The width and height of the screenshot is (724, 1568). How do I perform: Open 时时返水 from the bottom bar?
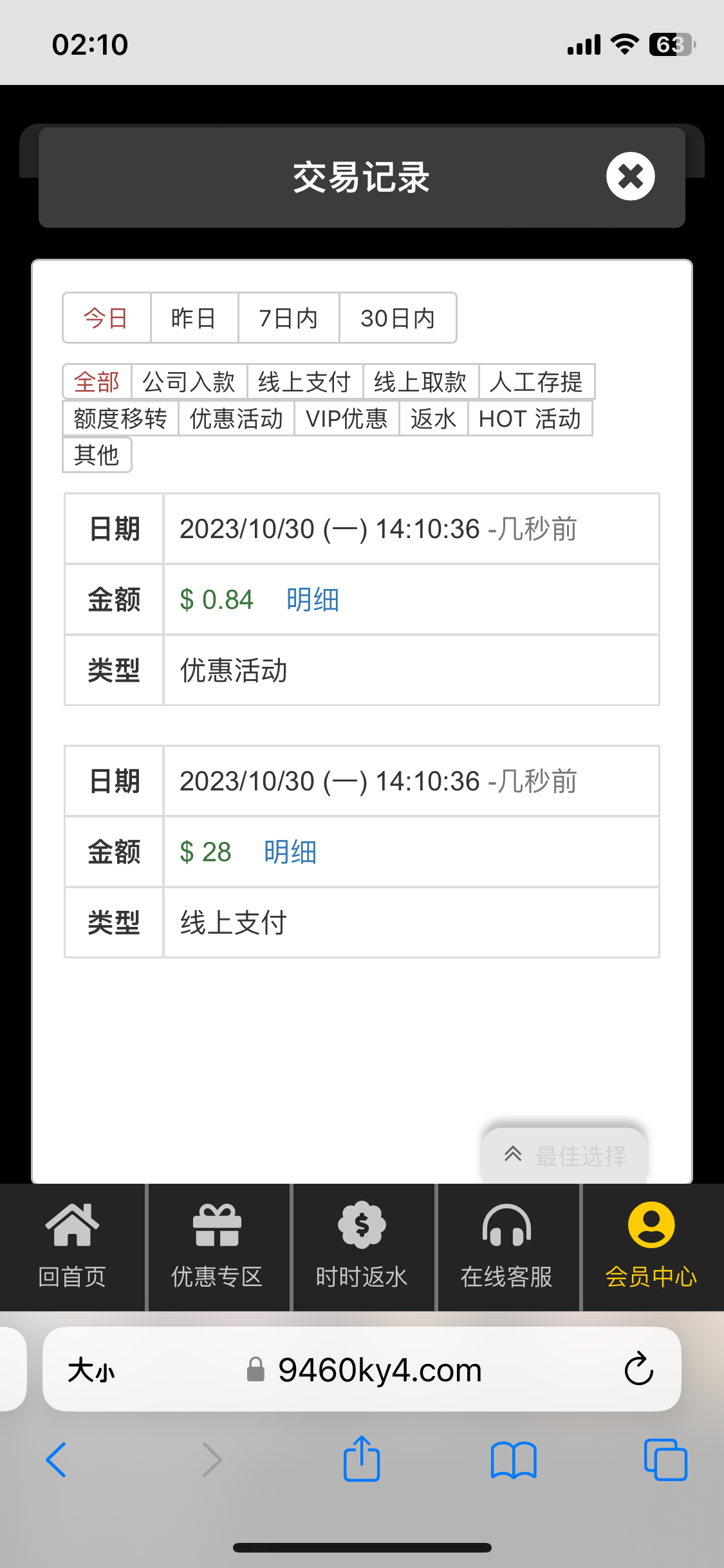point(362,1246)
